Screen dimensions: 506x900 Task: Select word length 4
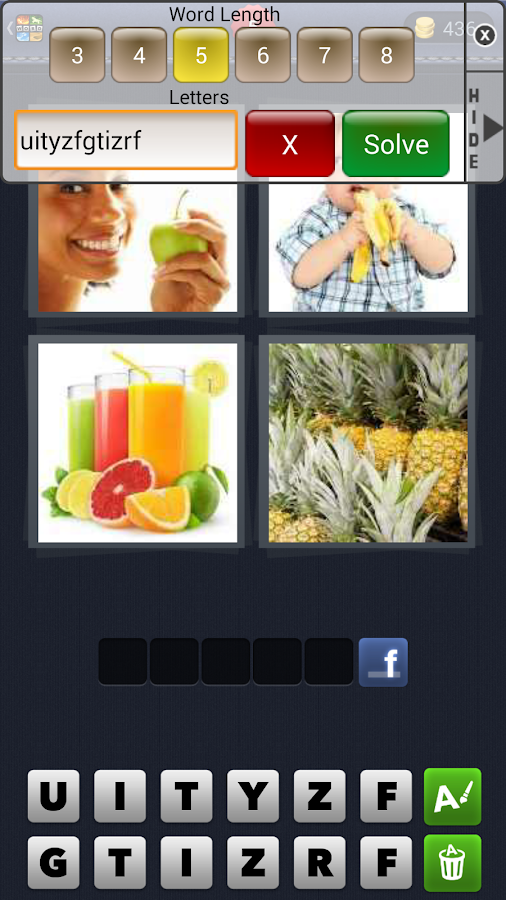click(x=139, y=55)
